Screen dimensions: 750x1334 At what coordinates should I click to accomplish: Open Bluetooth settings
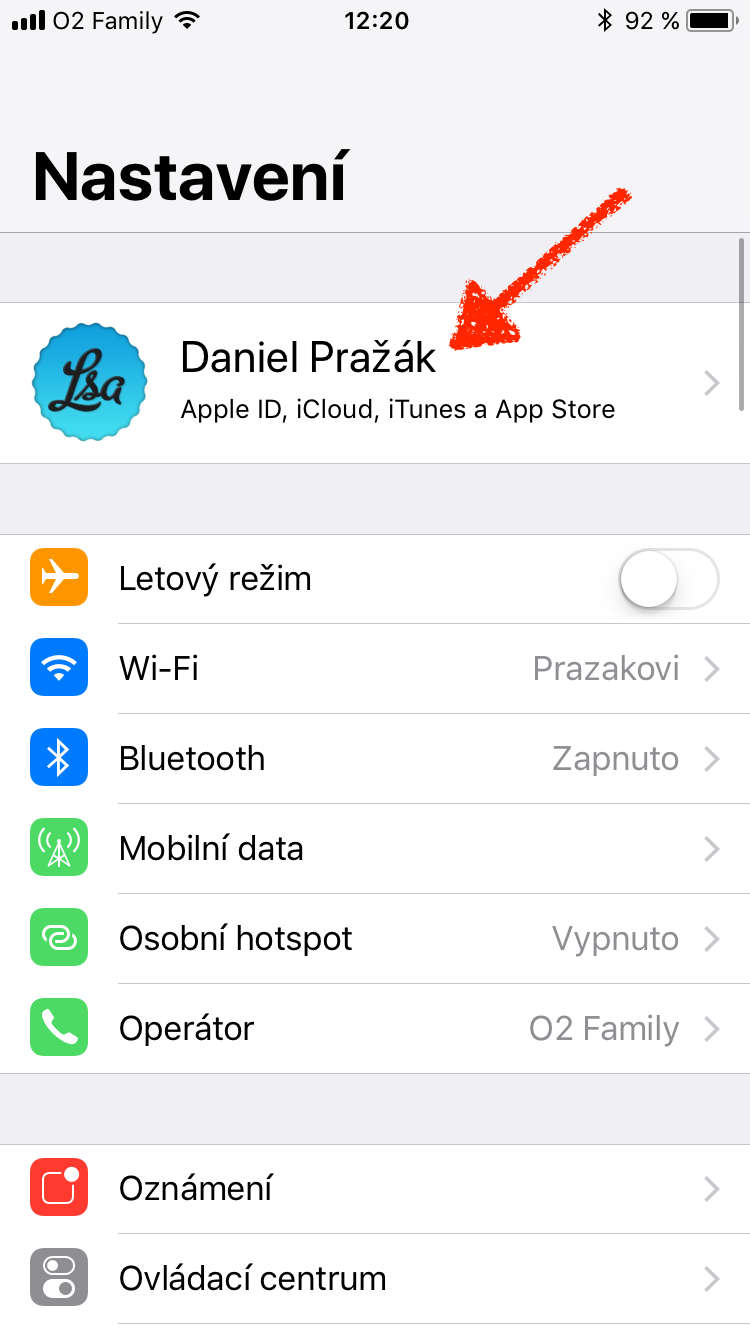point(375,759)
